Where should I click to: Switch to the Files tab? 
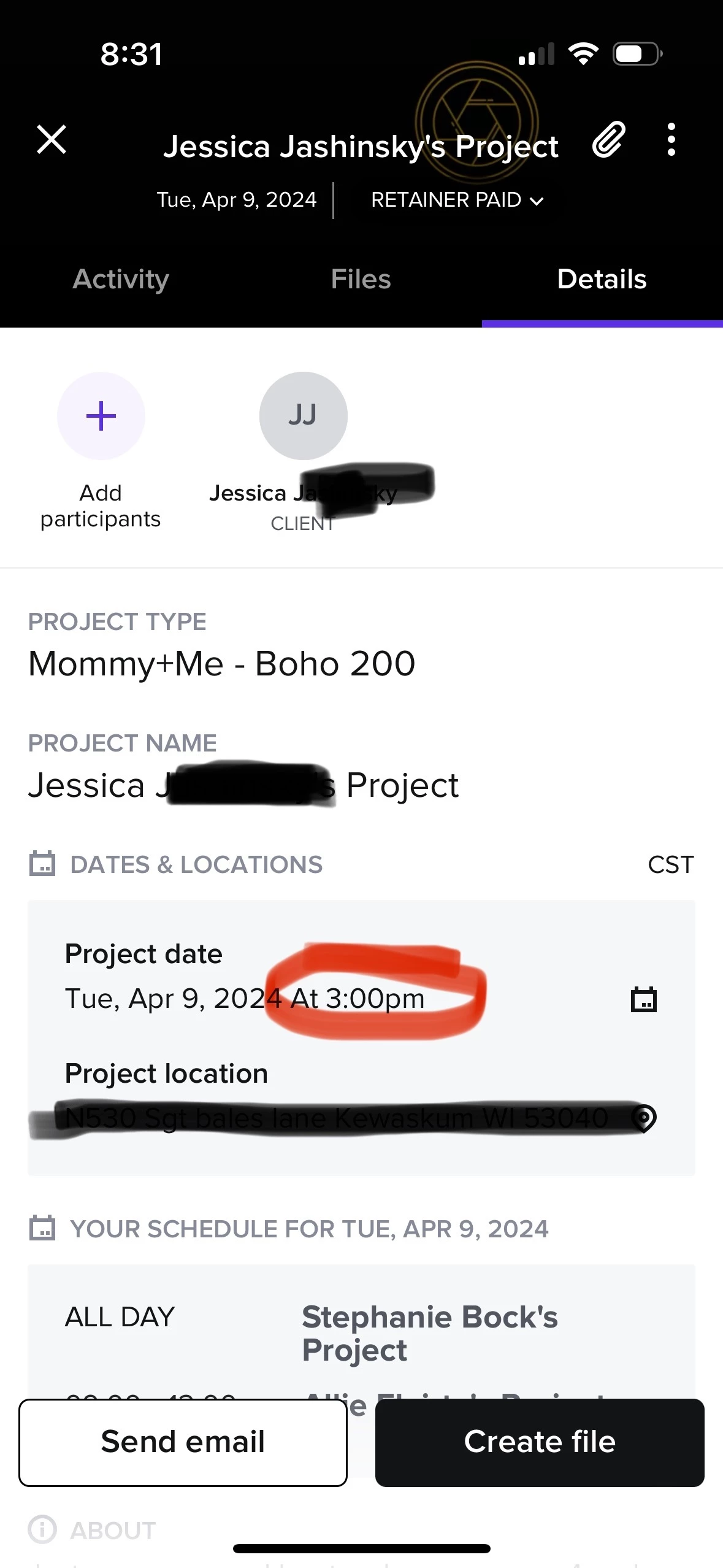361,279
